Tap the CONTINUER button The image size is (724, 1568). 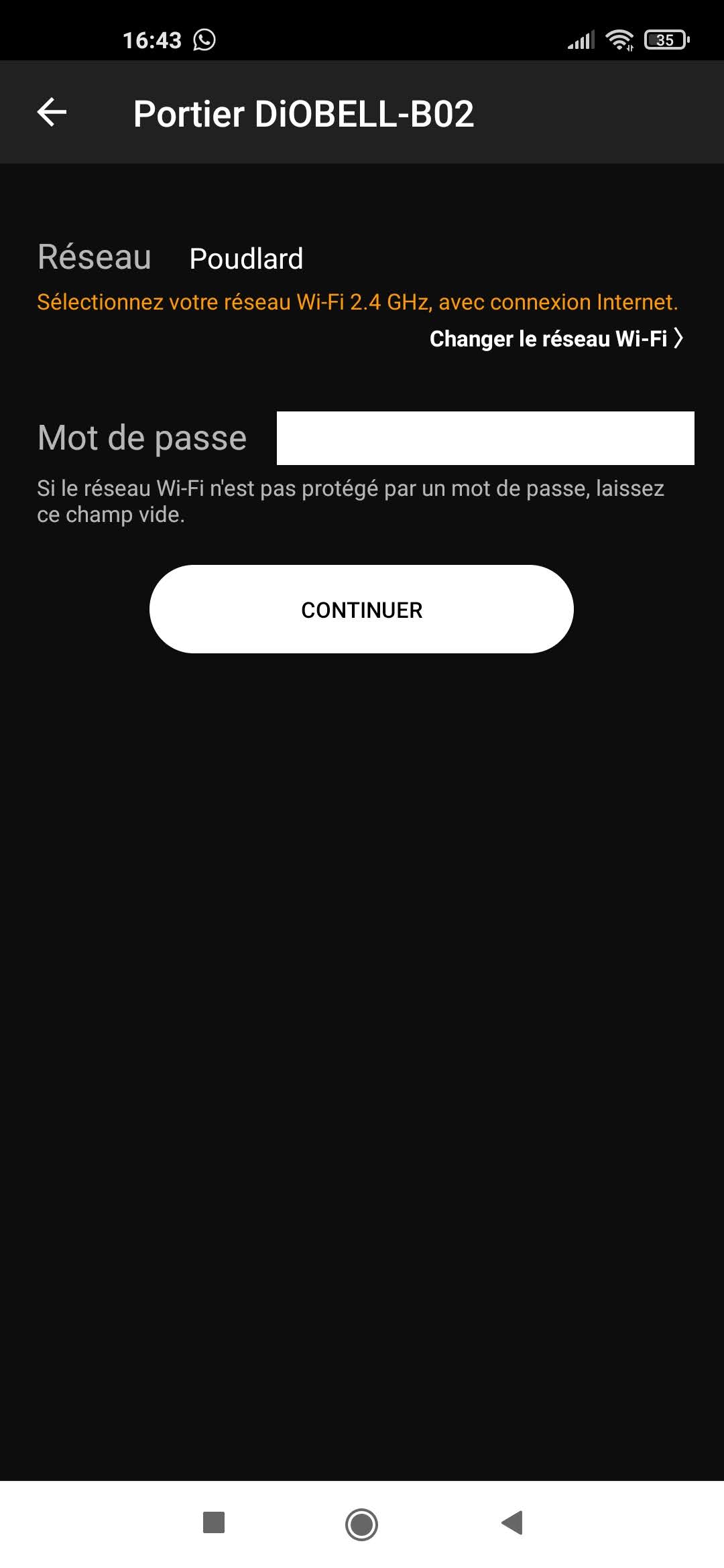pos(361,609)
